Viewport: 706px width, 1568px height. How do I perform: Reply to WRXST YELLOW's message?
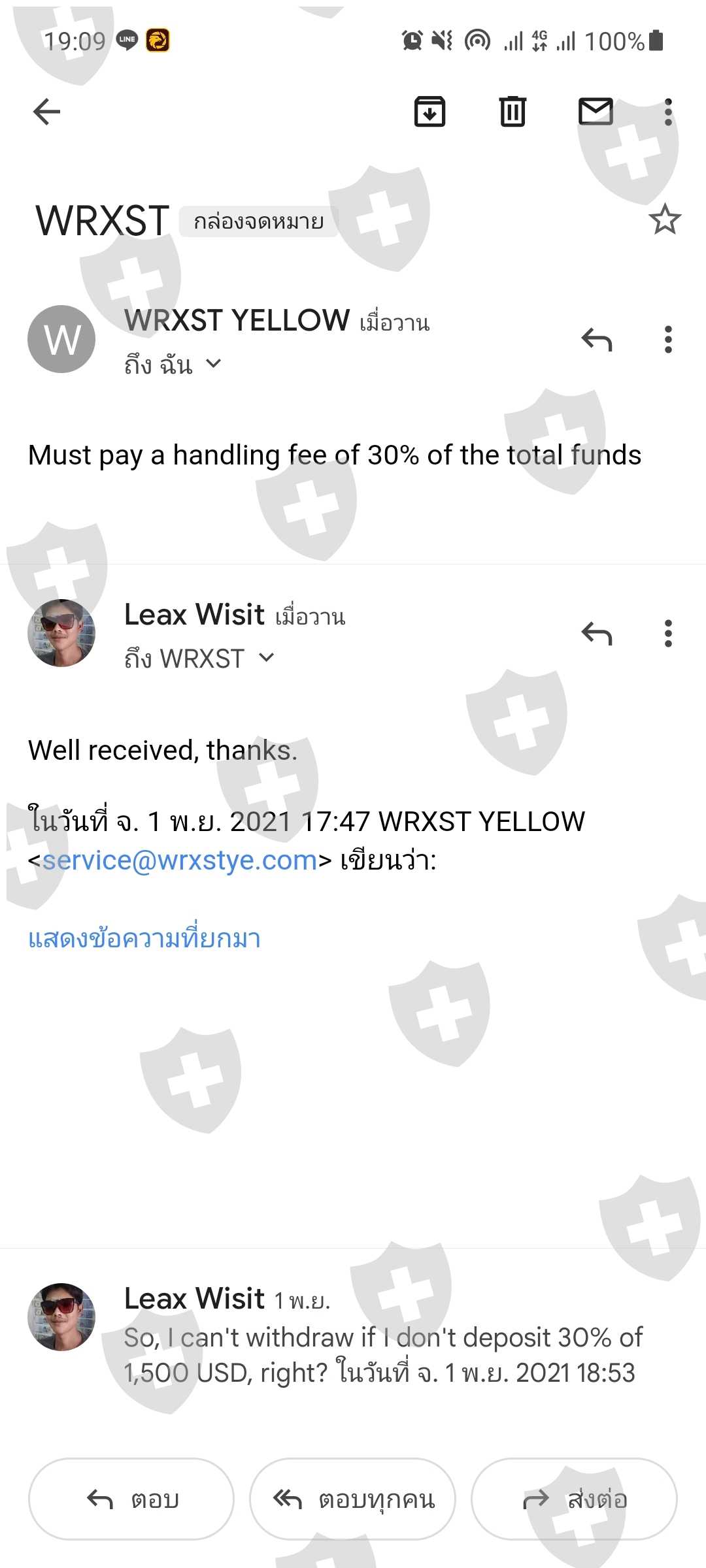(x=597, y=340)
